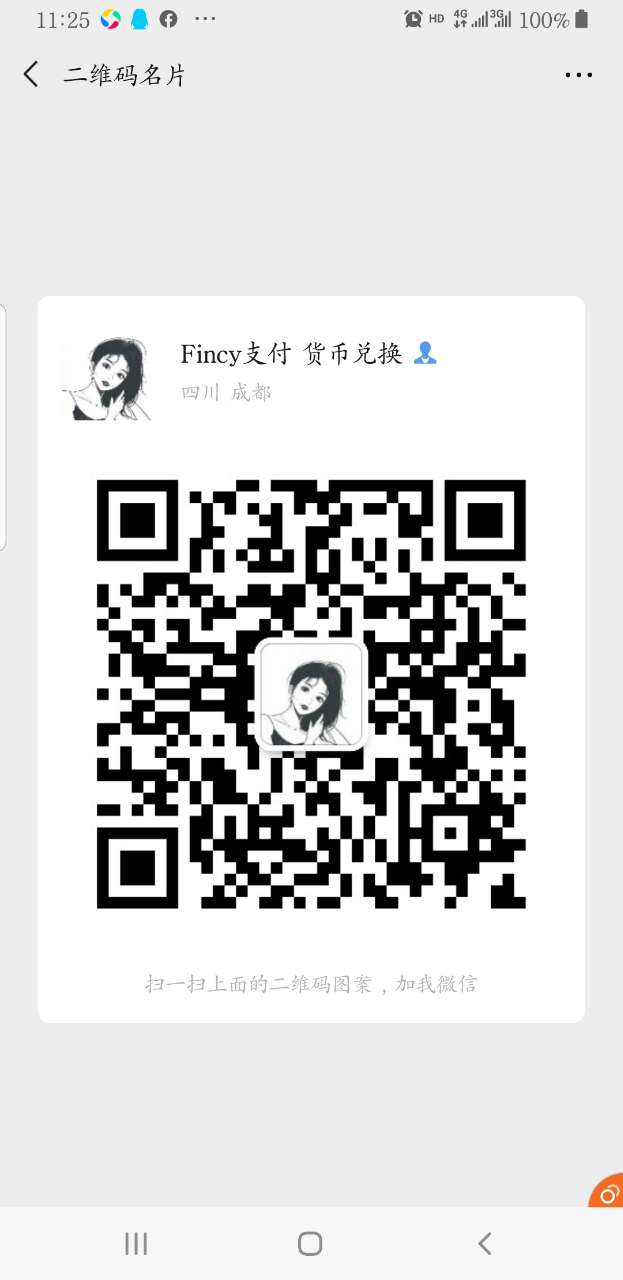Image resolution: width=623 pixels, height=1280 pixels.
Task: Go back from the QR code card
Action: (31, 74)
